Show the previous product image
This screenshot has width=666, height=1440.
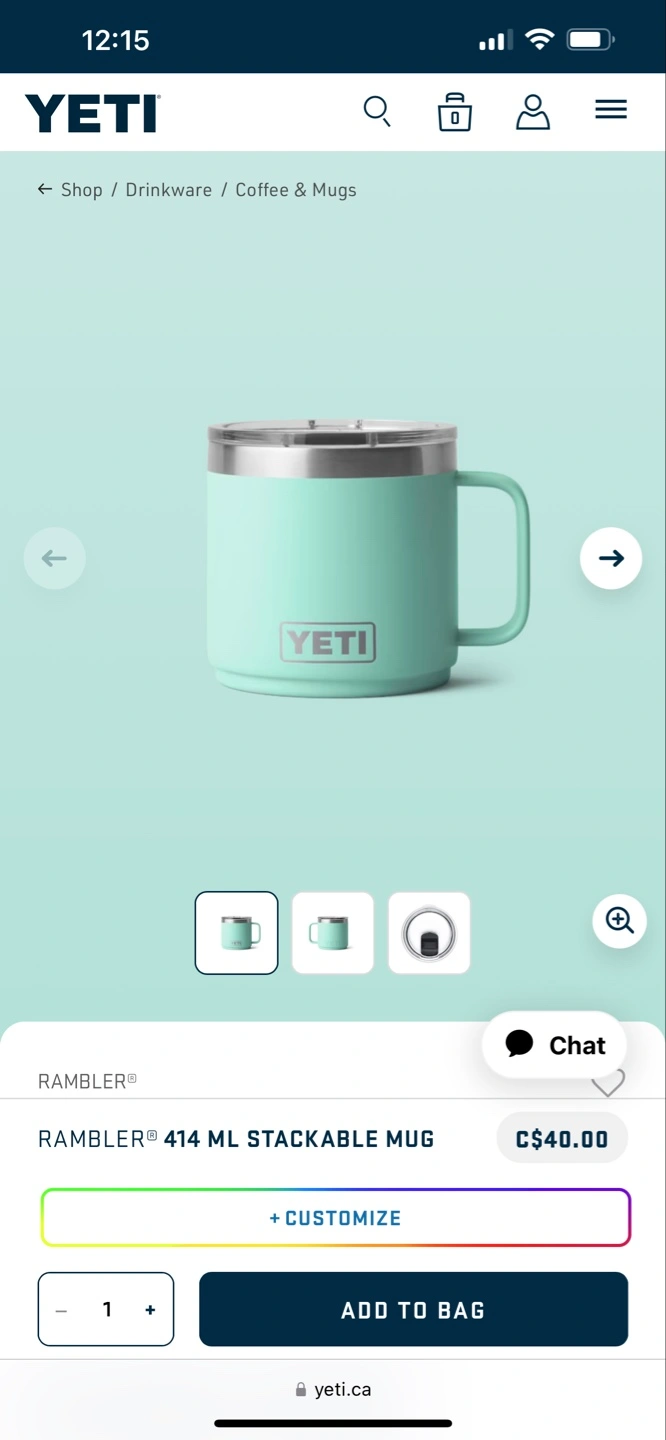click(54, 558)
